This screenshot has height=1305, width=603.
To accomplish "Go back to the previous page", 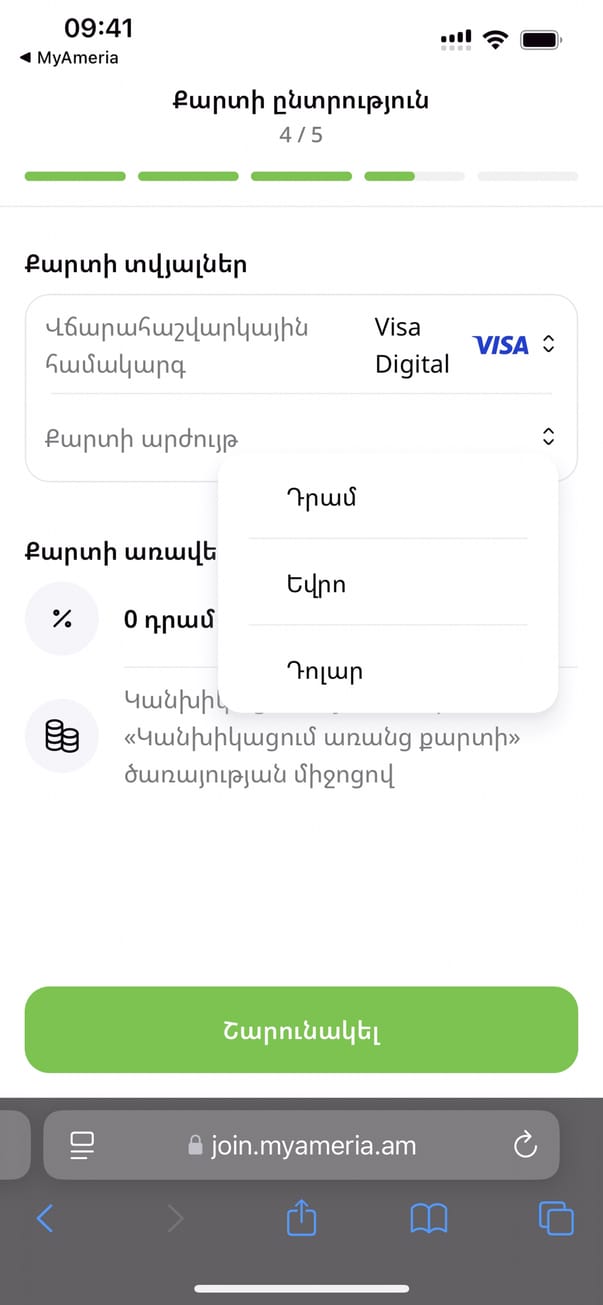I will pyautogui.click(x=45, y=1218).
